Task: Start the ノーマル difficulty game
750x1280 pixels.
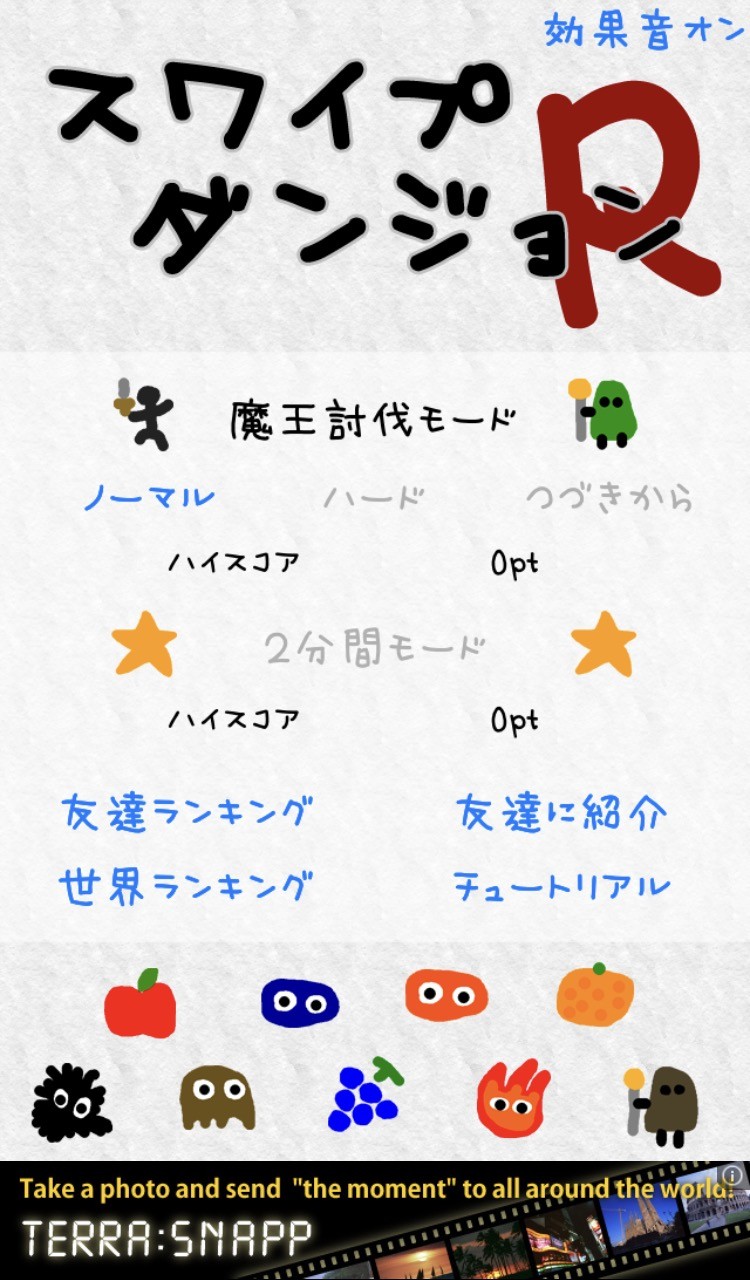Action: coord(149,497)
